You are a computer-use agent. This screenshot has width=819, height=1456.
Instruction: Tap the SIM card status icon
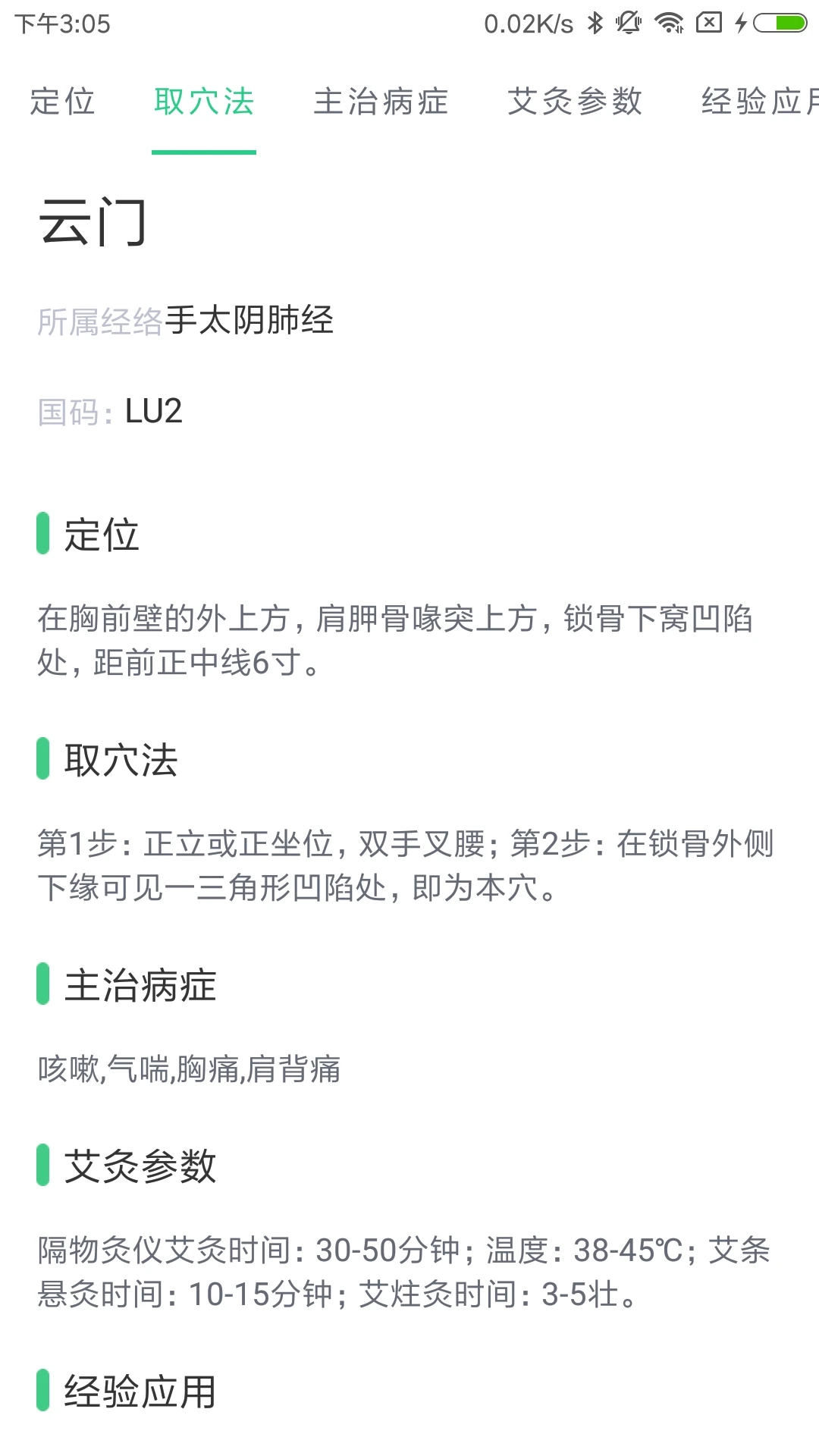coord(708,23)
